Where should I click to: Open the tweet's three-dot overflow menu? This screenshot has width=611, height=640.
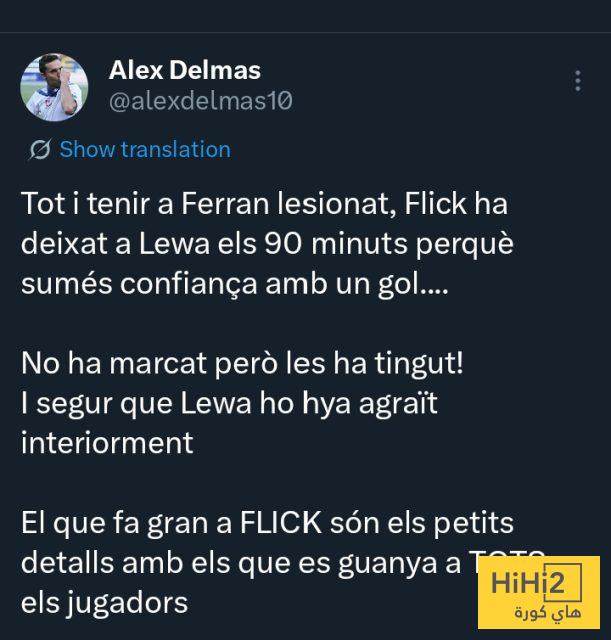coord(578,81)
